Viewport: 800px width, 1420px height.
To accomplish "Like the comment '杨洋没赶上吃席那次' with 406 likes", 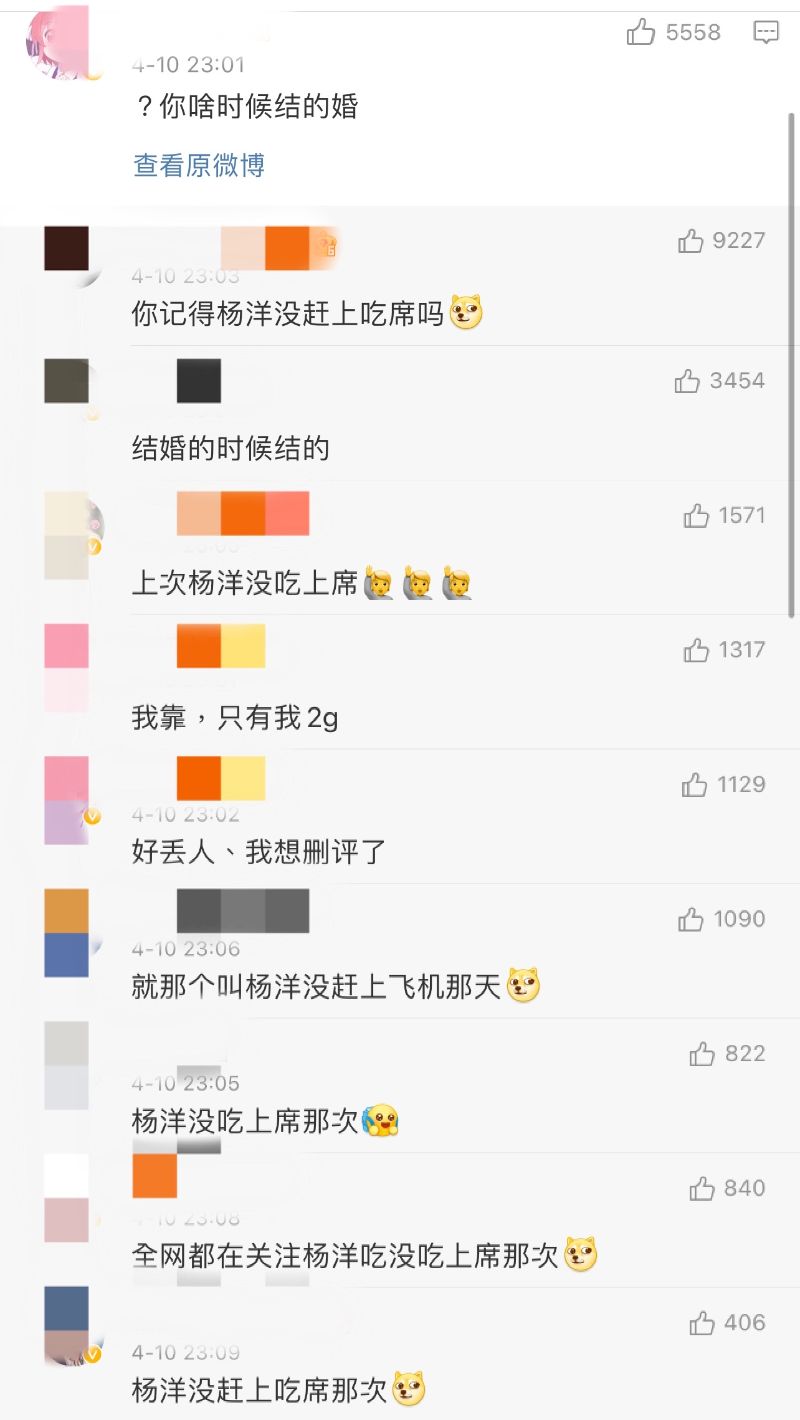I will click(702, 1324).
